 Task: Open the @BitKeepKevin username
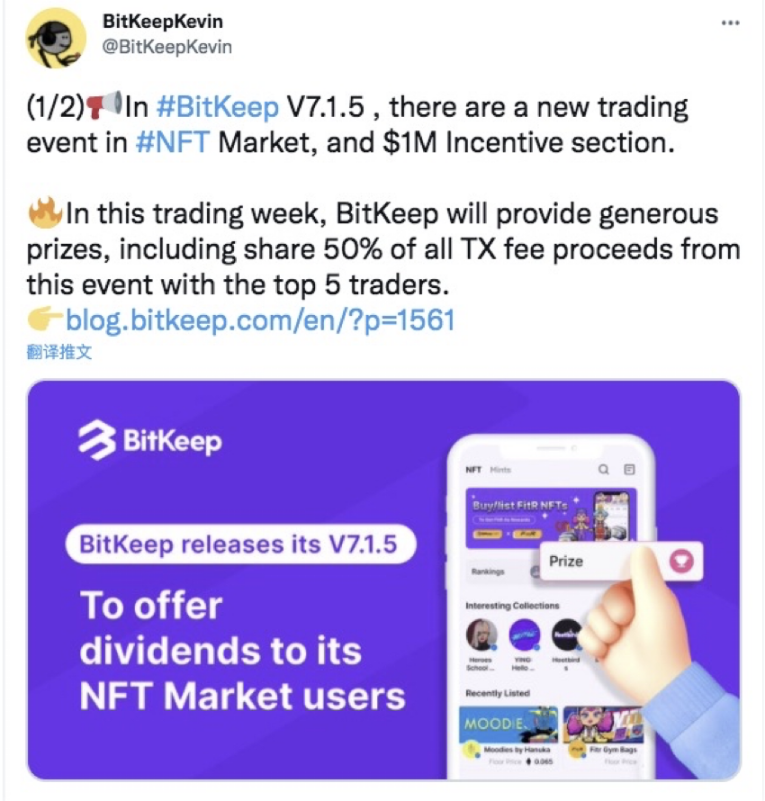pyautogui.click(x=167, y=46)
